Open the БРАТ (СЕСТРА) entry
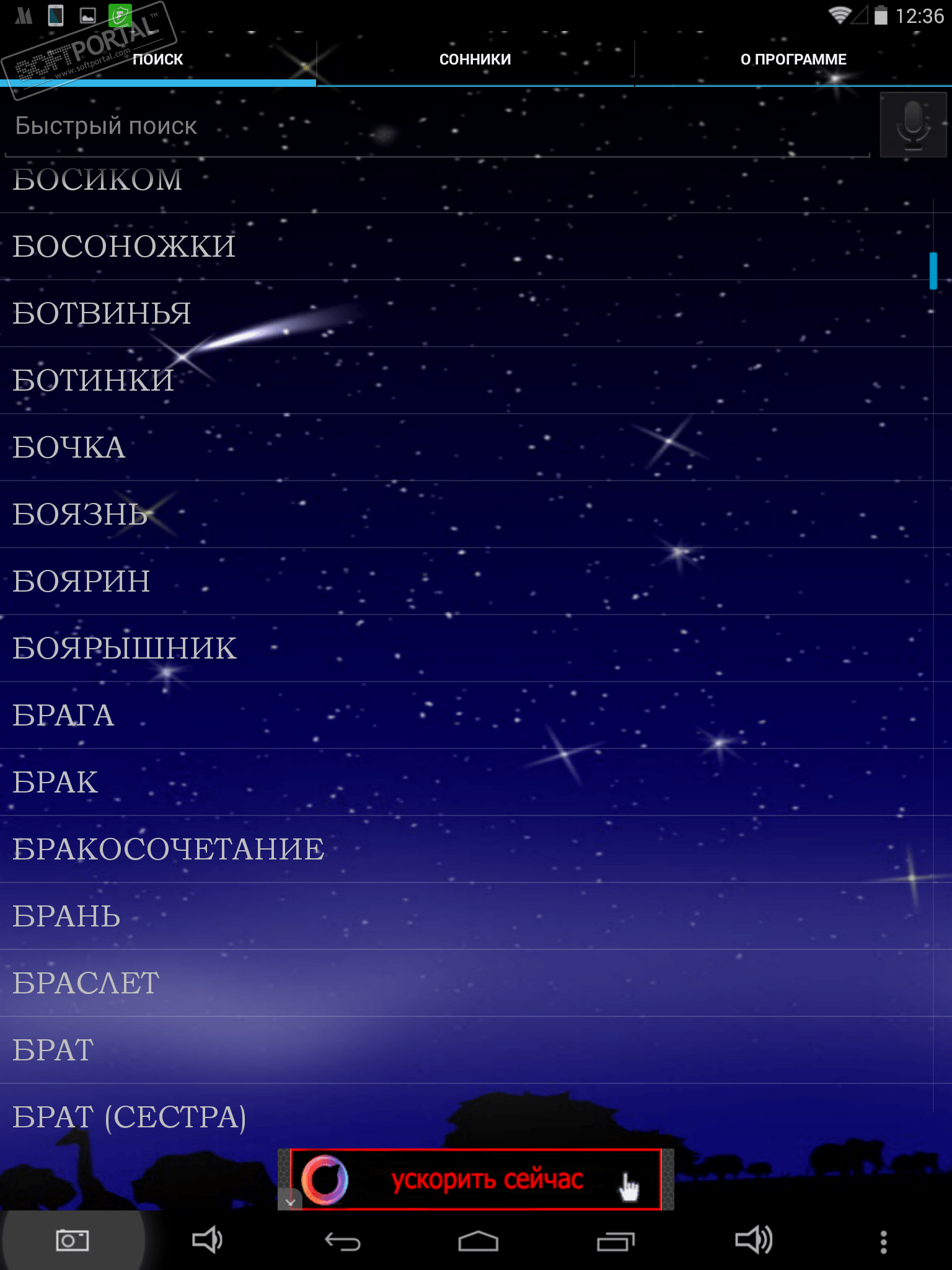Viewport: 952px width, 1270px height. (130, 1117)
